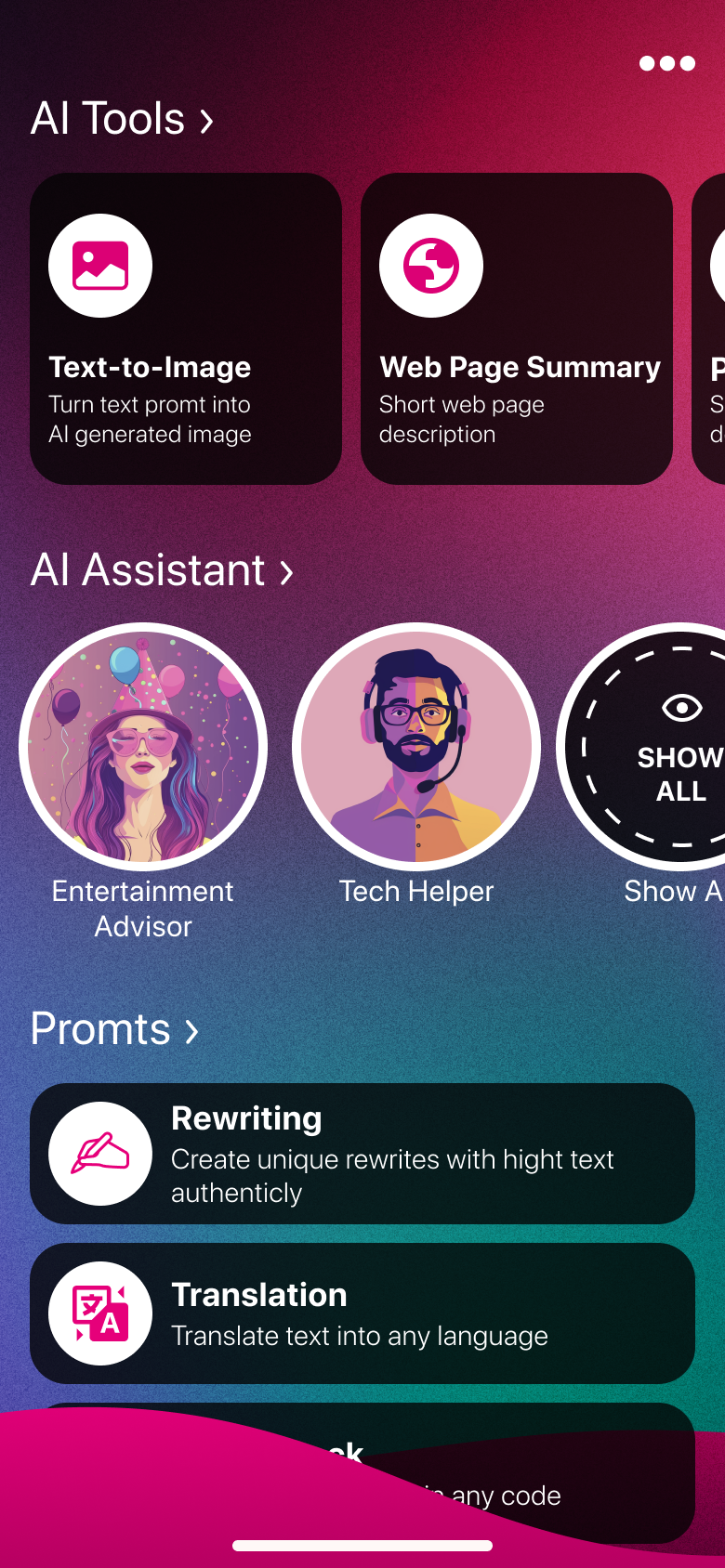Open the Web Page Summary tool

tap(516, 328)
